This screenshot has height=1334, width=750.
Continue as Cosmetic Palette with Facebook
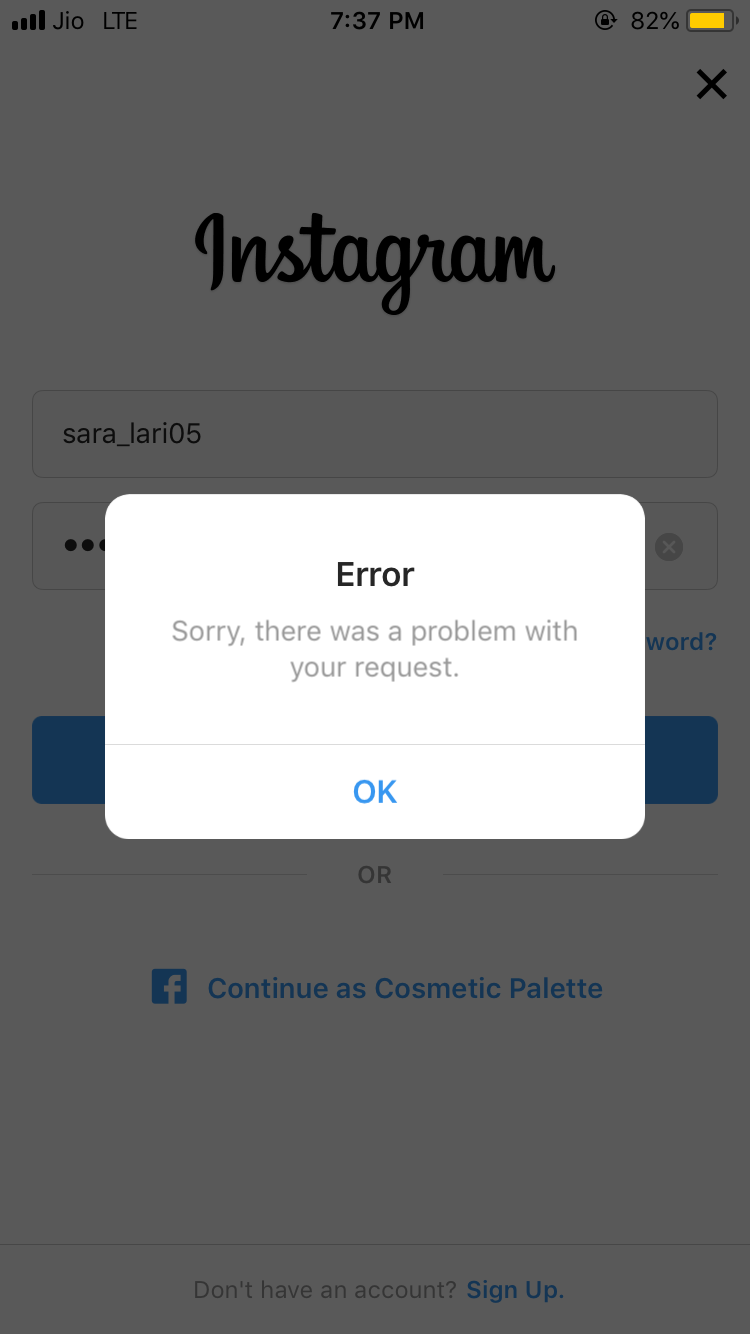pos(377,988)
